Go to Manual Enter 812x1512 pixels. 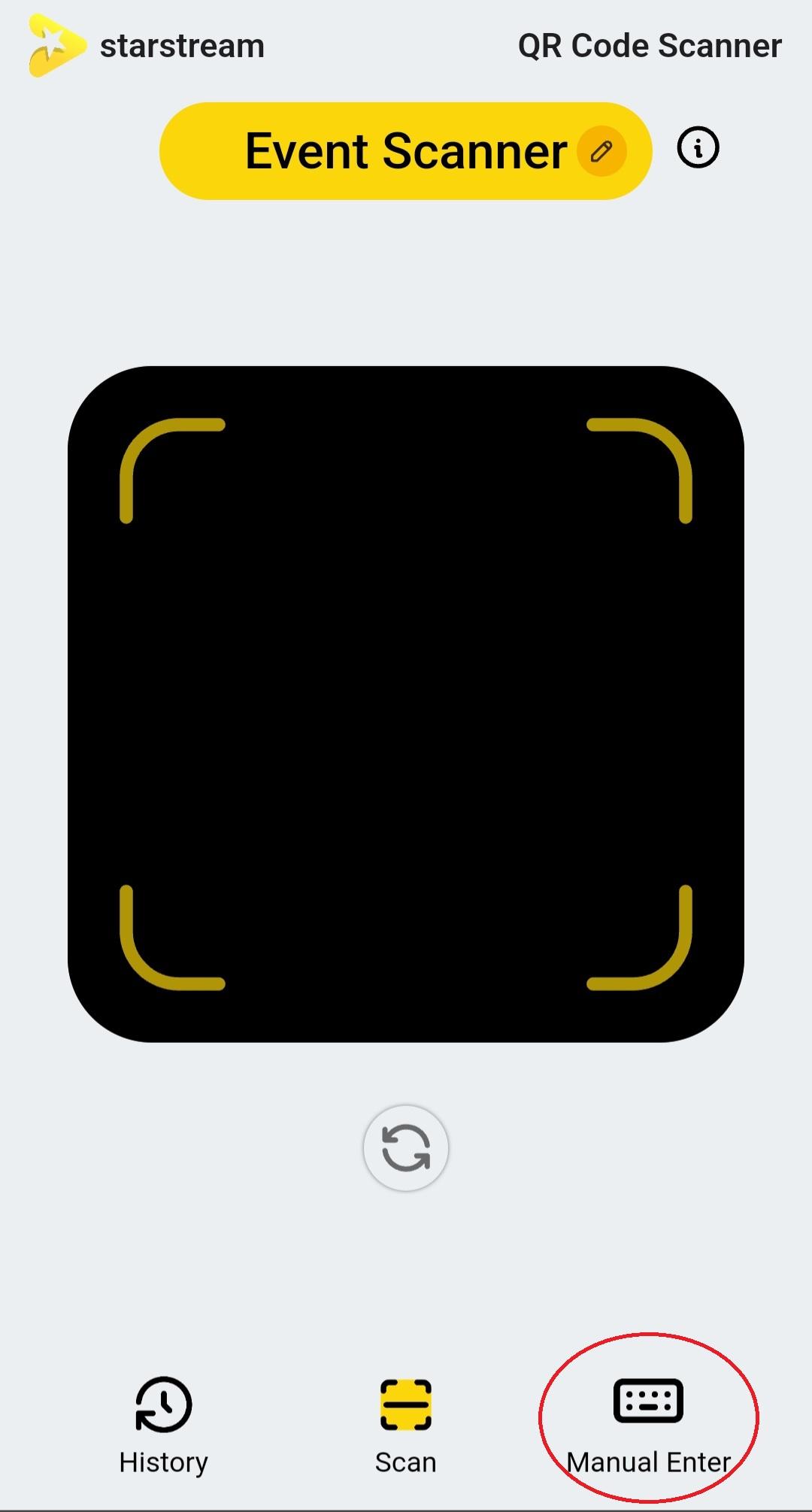[648, 1425]
